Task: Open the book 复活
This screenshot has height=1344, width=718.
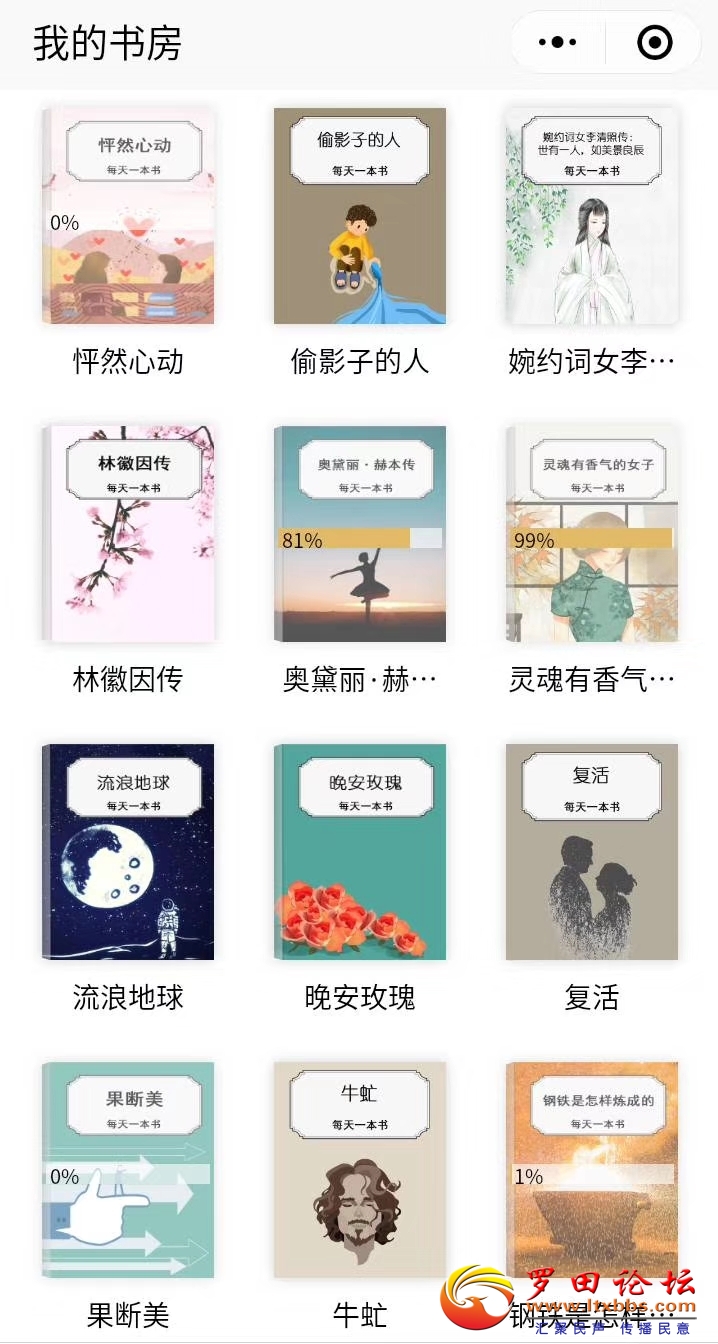Action: pos(591,852)
